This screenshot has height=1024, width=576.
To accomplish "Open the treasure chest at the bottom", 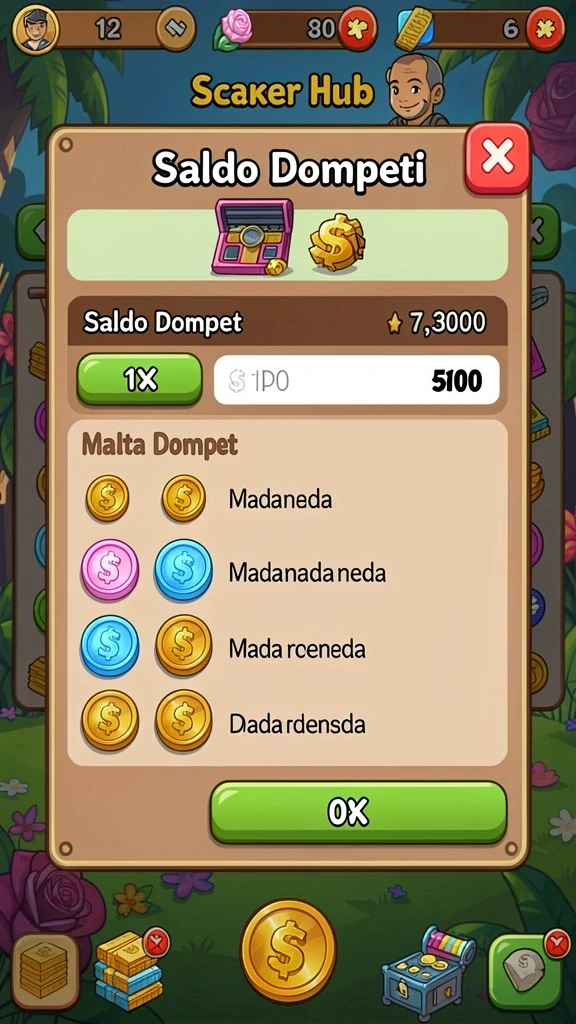I will pyautogui.click(x=428, y=968).
